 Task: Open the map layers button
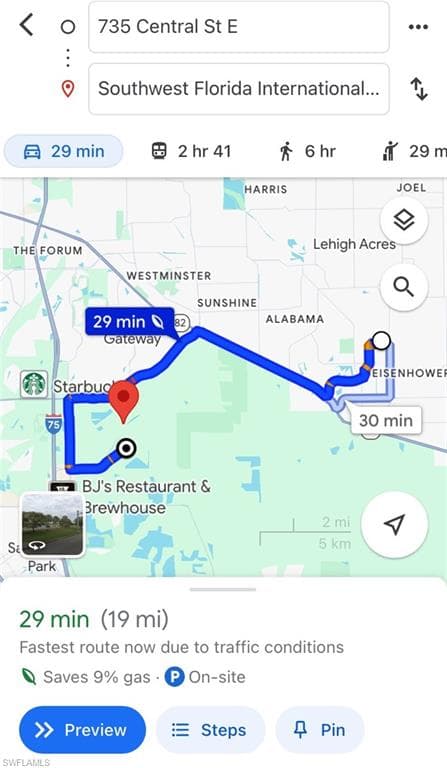[x=404, y=220]
